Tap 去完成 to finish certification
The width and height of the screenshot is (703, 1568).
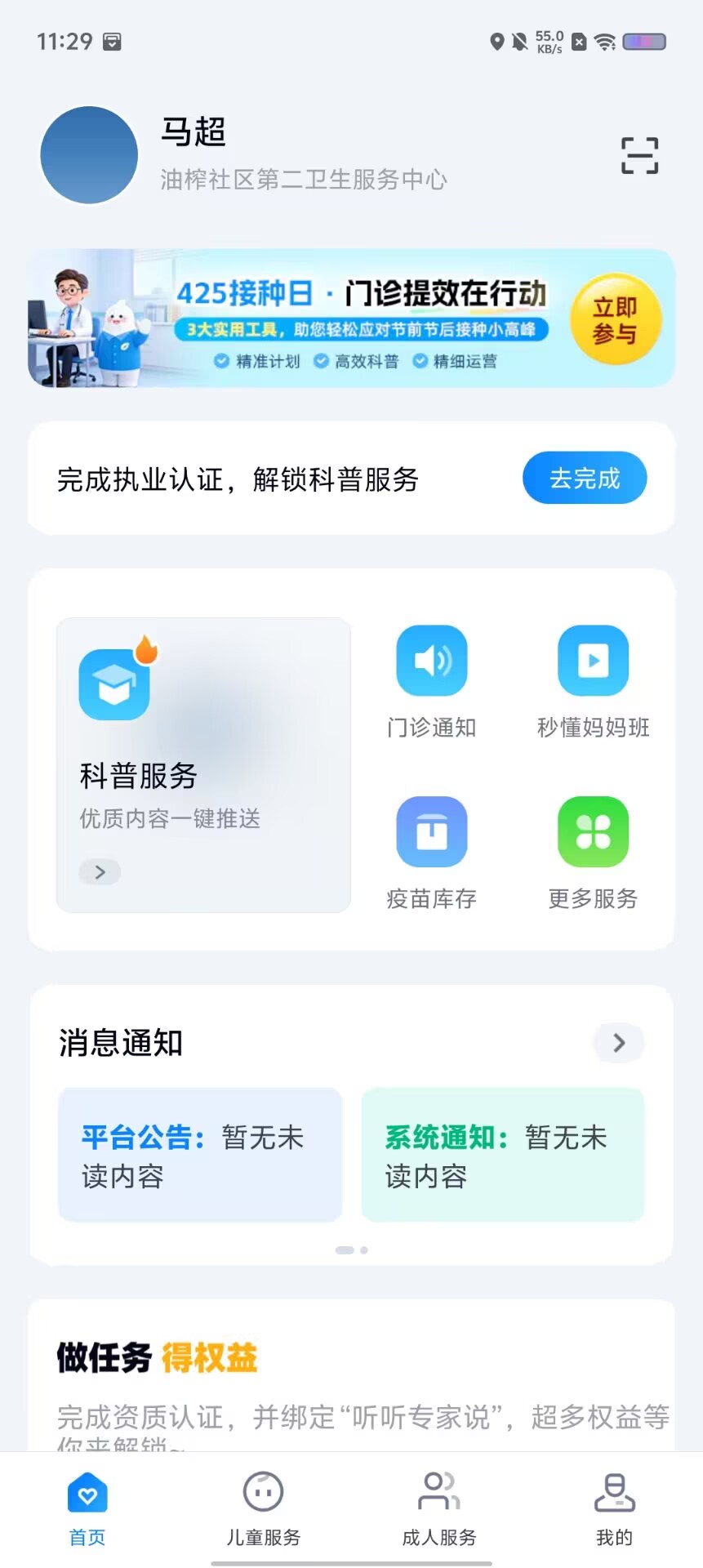click(585, 478)
